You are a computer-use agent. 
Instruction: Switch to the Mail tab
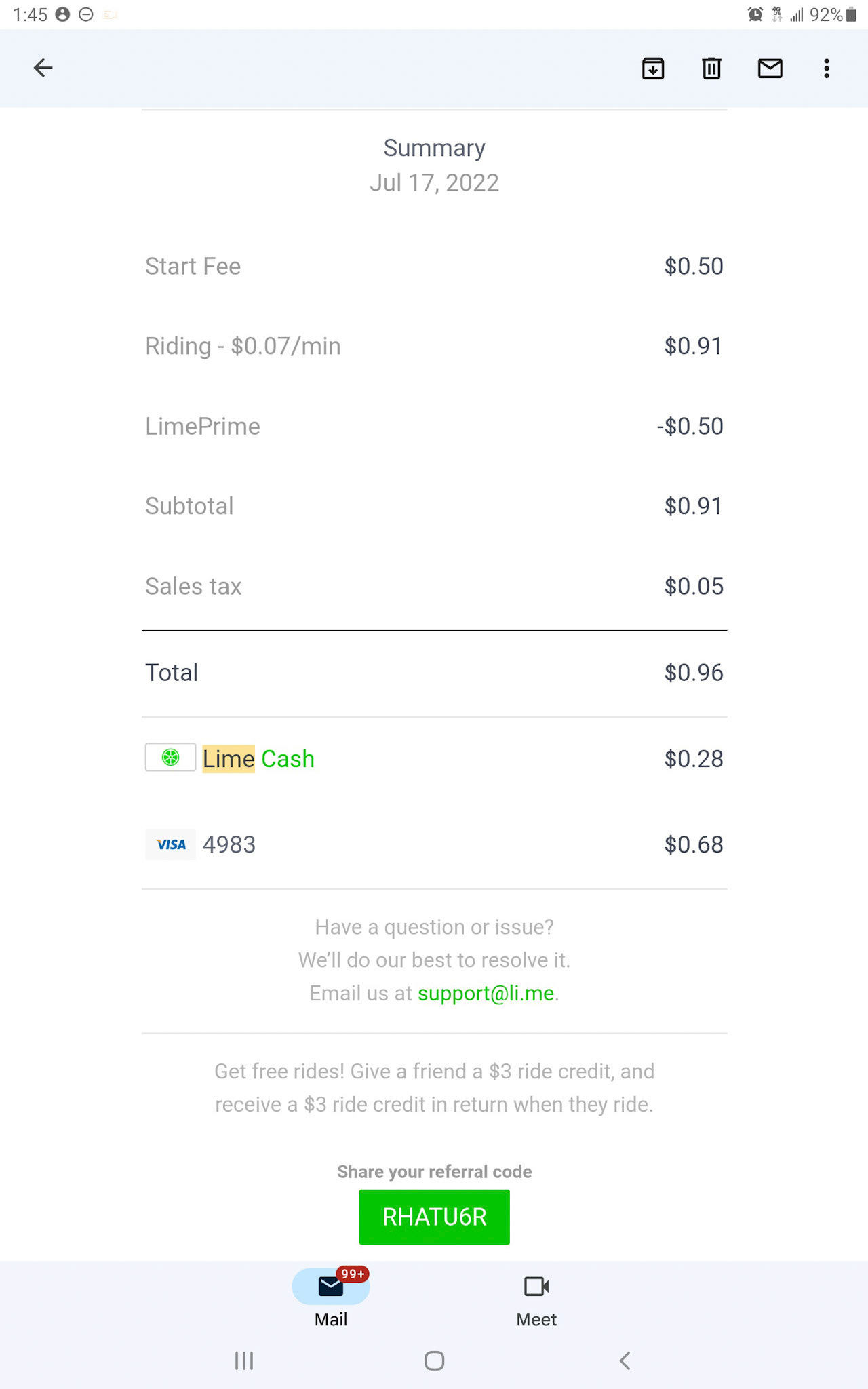tap(331, 1299)
